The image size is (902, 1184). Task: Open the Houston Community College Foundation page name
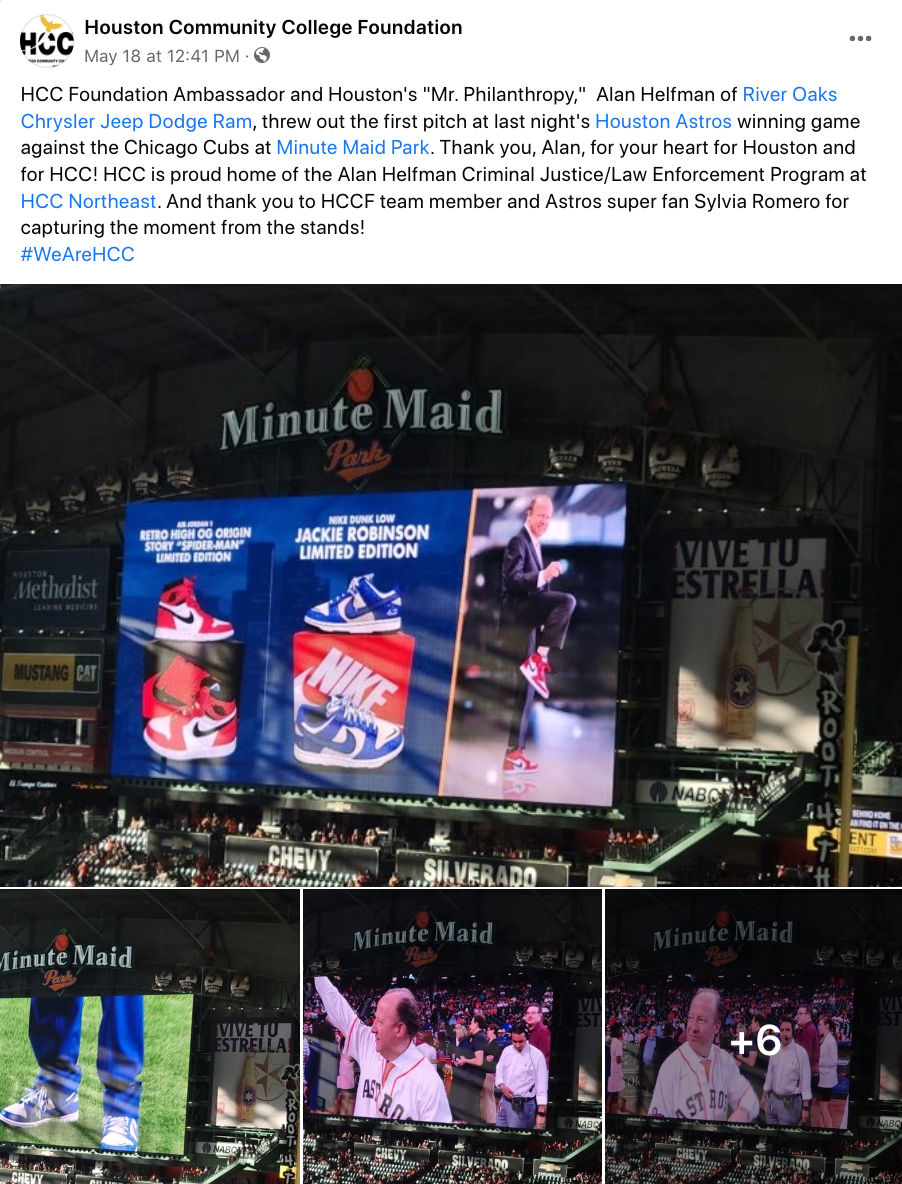[273, 28]
